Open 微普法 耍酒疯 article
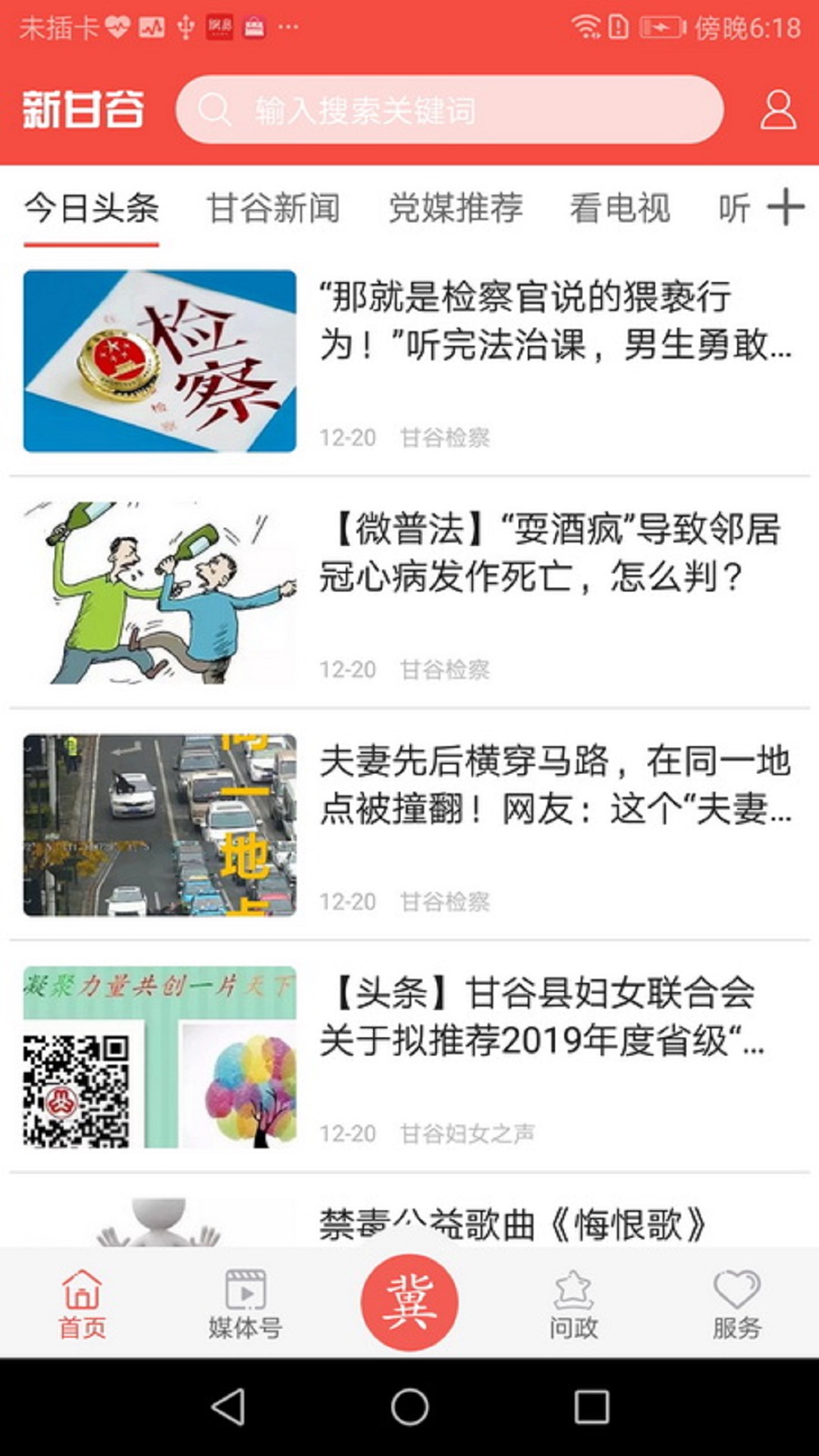This screenshot has height=1456, width=819. (550, 554)
